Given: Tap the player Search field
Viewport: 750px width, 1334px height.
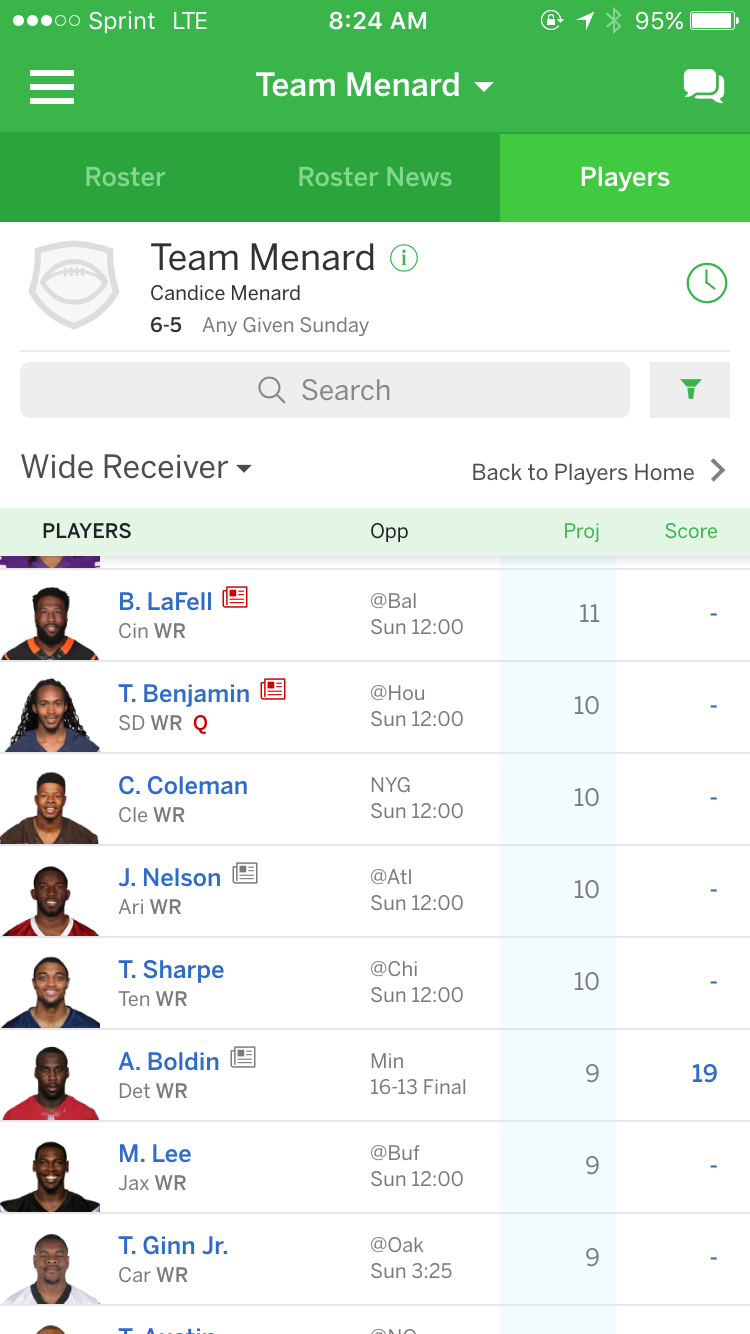Looking at the screenshot, I should click(x=325, y=390).
